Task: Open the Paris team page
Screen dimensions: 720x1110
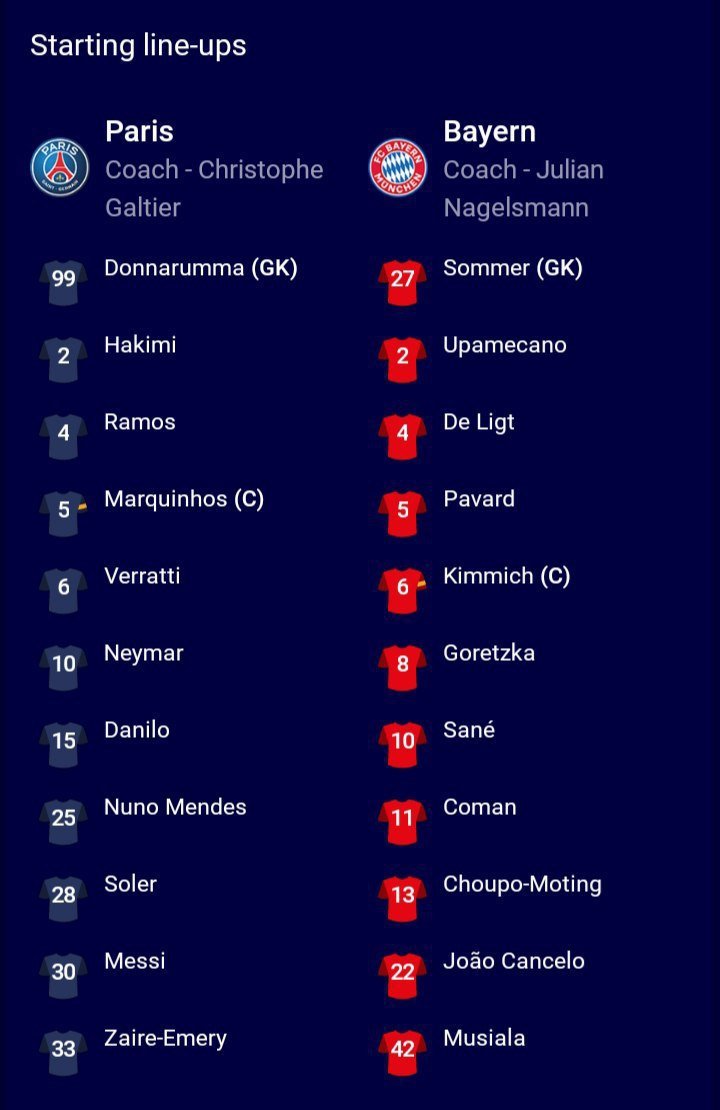Action: (x=139, y=132)
